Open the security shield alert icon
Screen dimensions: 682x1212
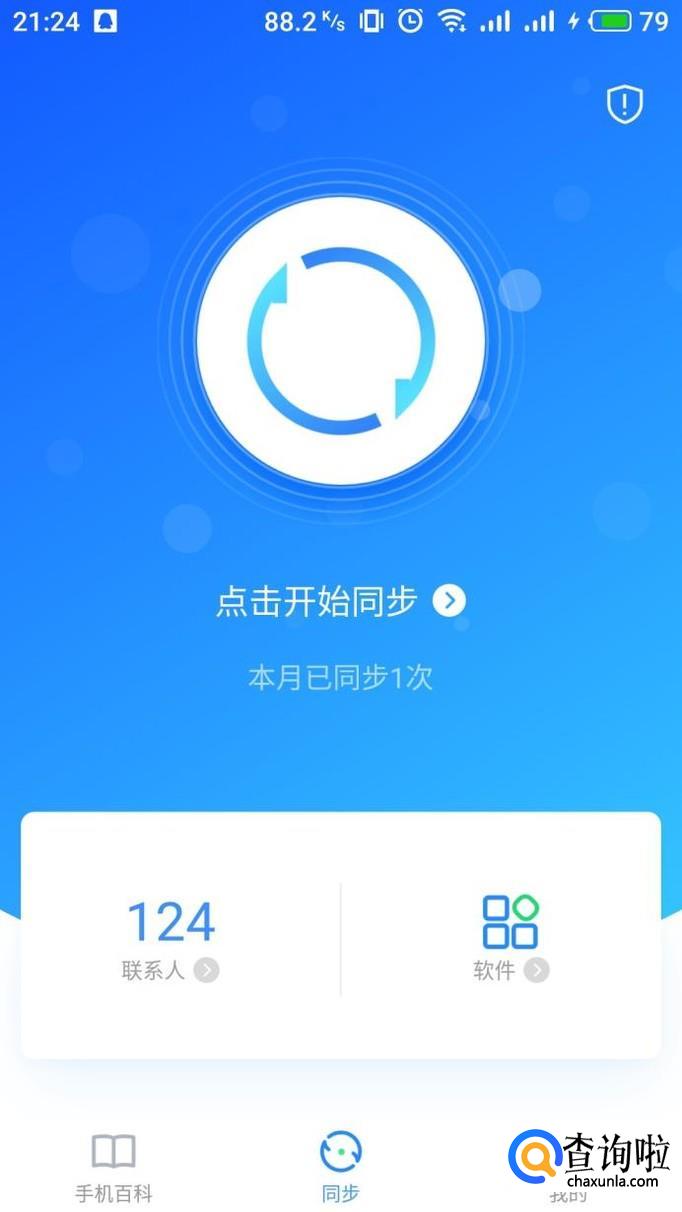point(624,104)
